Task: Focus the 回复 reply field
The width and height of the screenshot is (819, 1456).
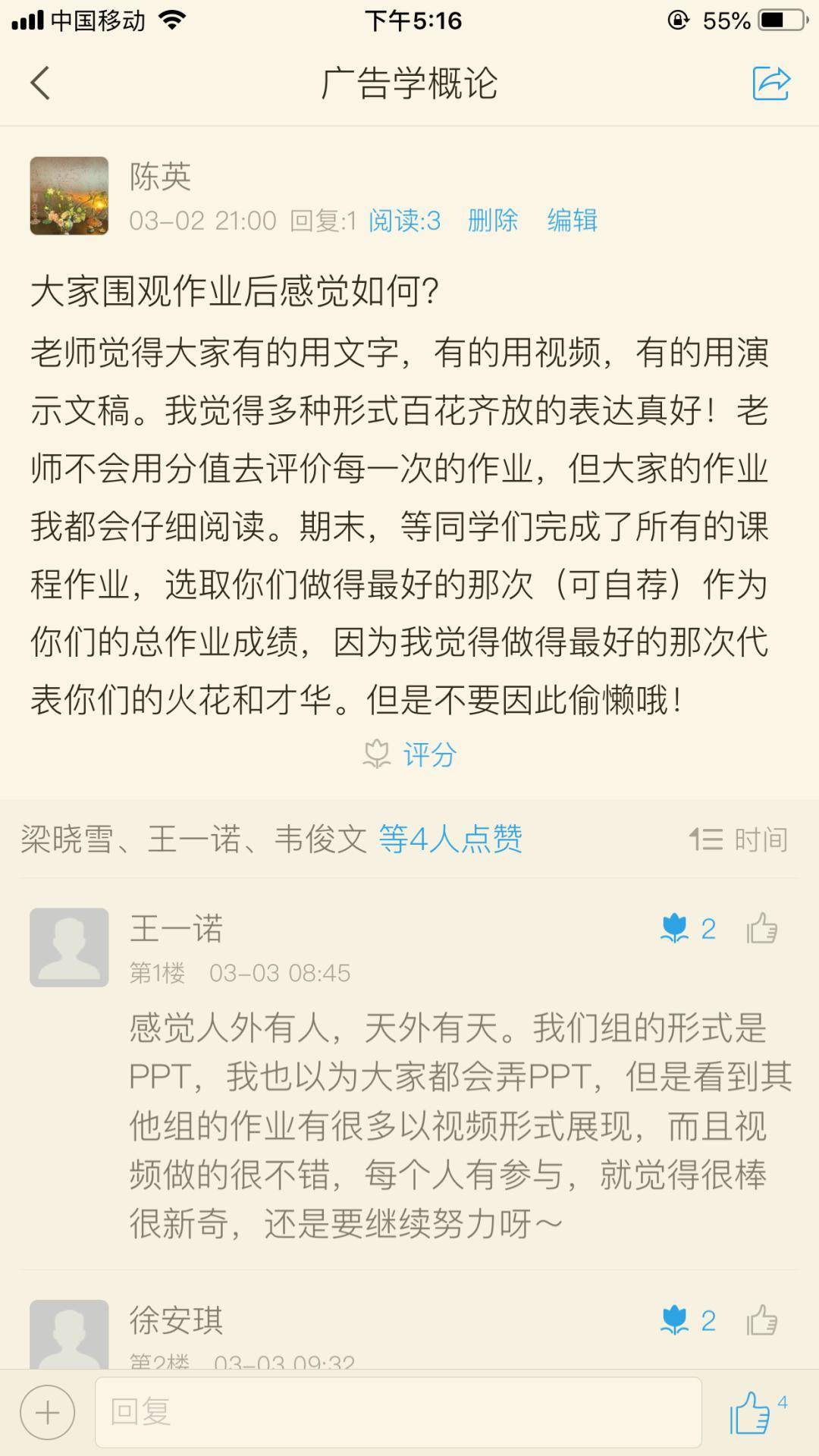Action: point(398,1412)
